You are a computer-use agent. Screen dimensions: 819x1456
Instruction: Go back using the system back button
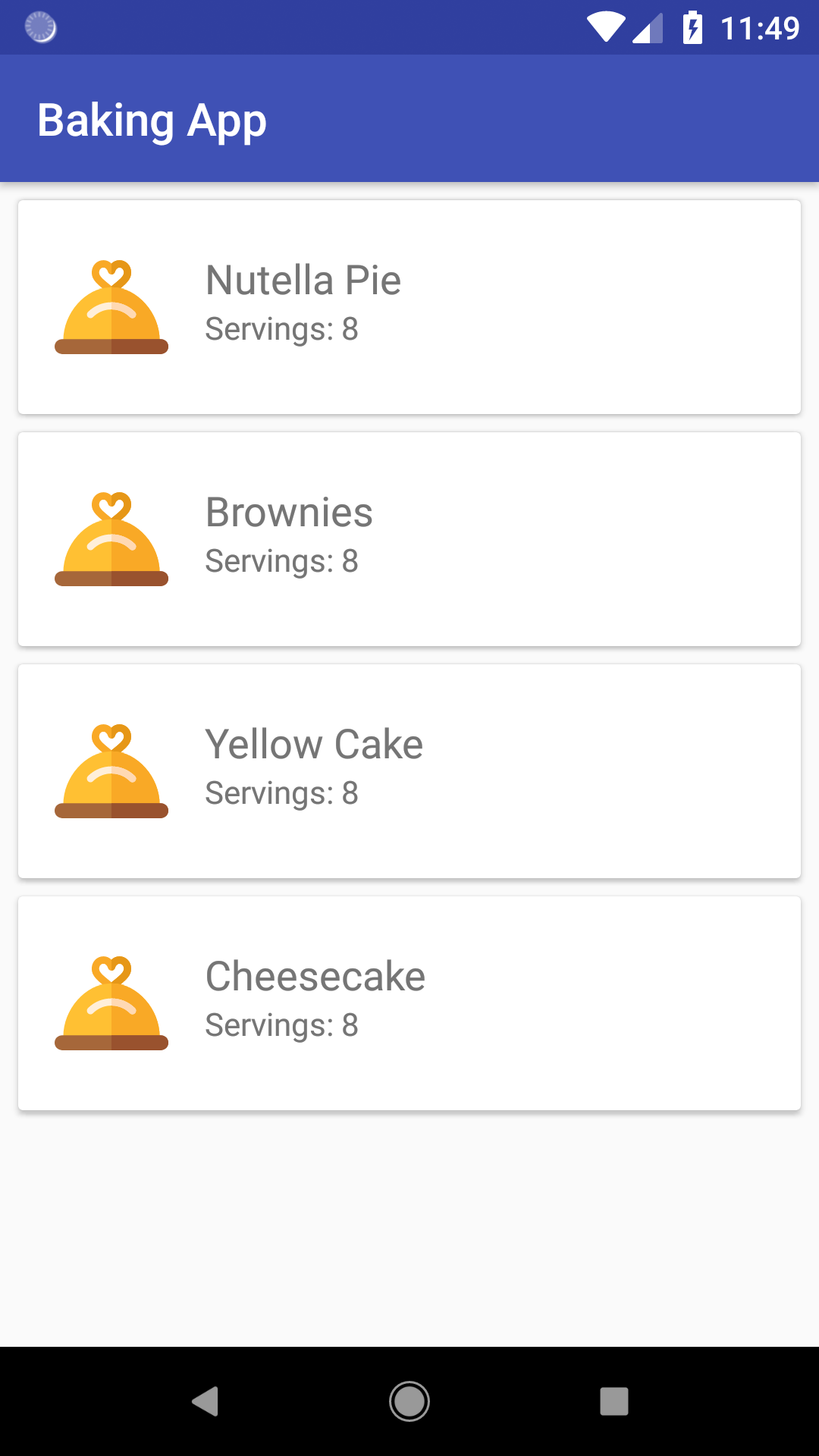click(x=205, y=1401)
